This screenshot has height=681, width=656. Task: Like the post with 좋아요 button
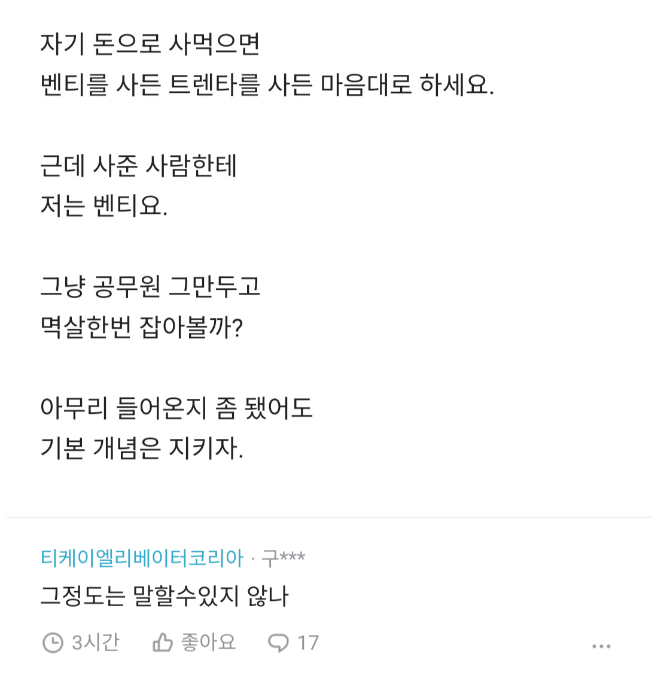(x=194, y=643)
